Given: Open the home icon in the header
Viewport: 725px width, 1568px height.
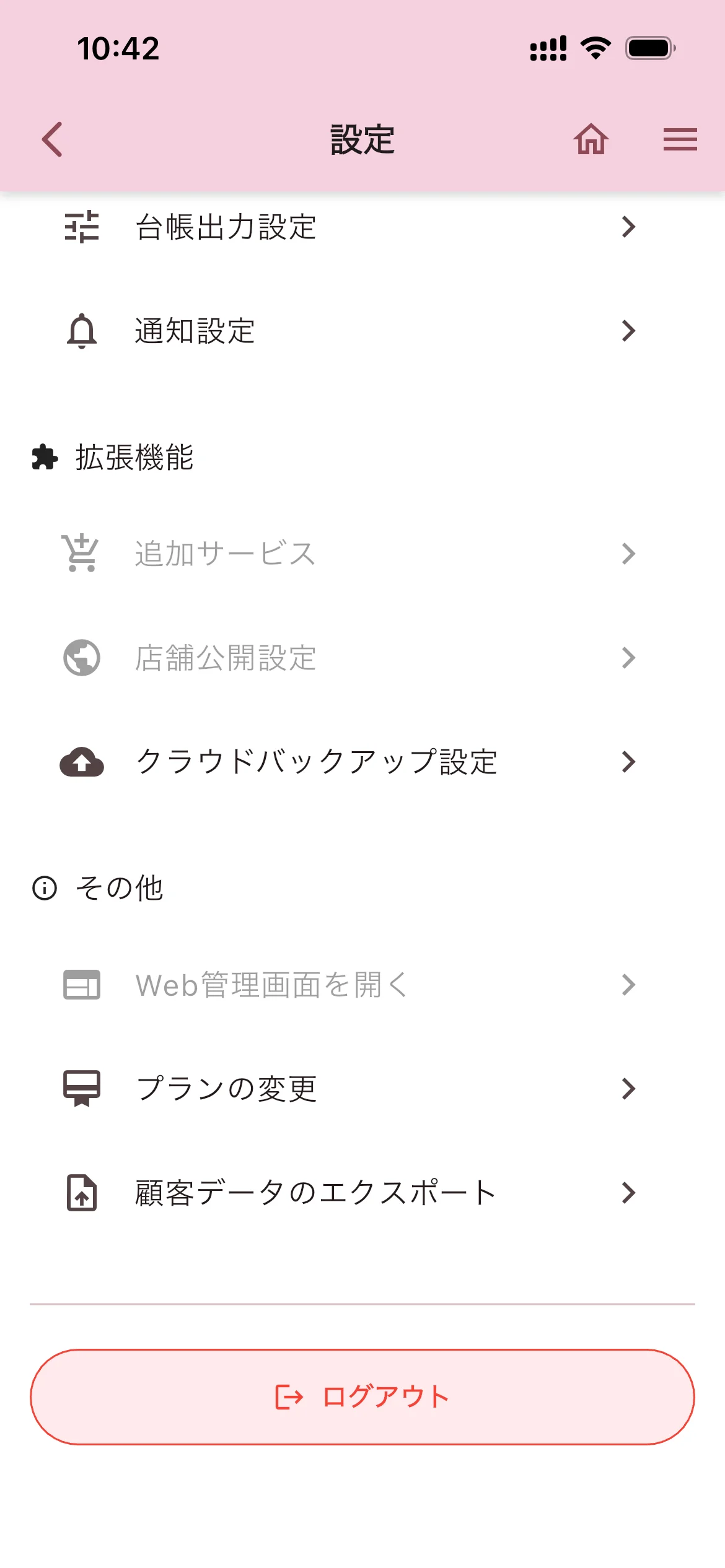Looking at the screenshot, I should coord(591,139).
